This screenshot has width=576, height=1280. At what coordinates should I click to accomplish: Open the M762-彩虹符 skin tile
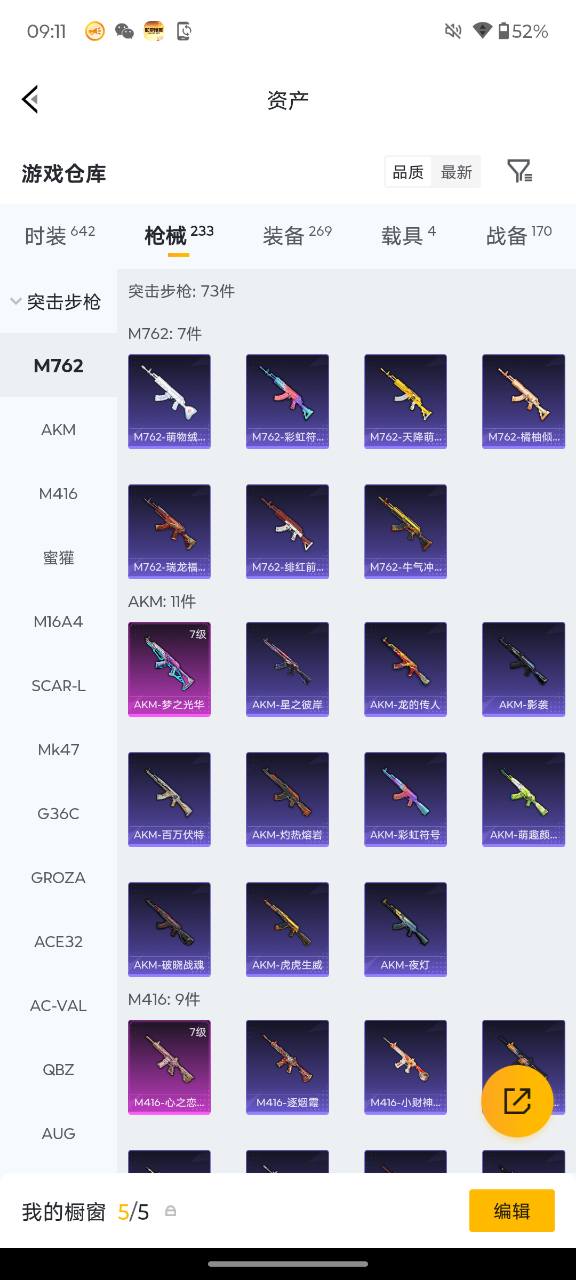(x=287, y=401)
